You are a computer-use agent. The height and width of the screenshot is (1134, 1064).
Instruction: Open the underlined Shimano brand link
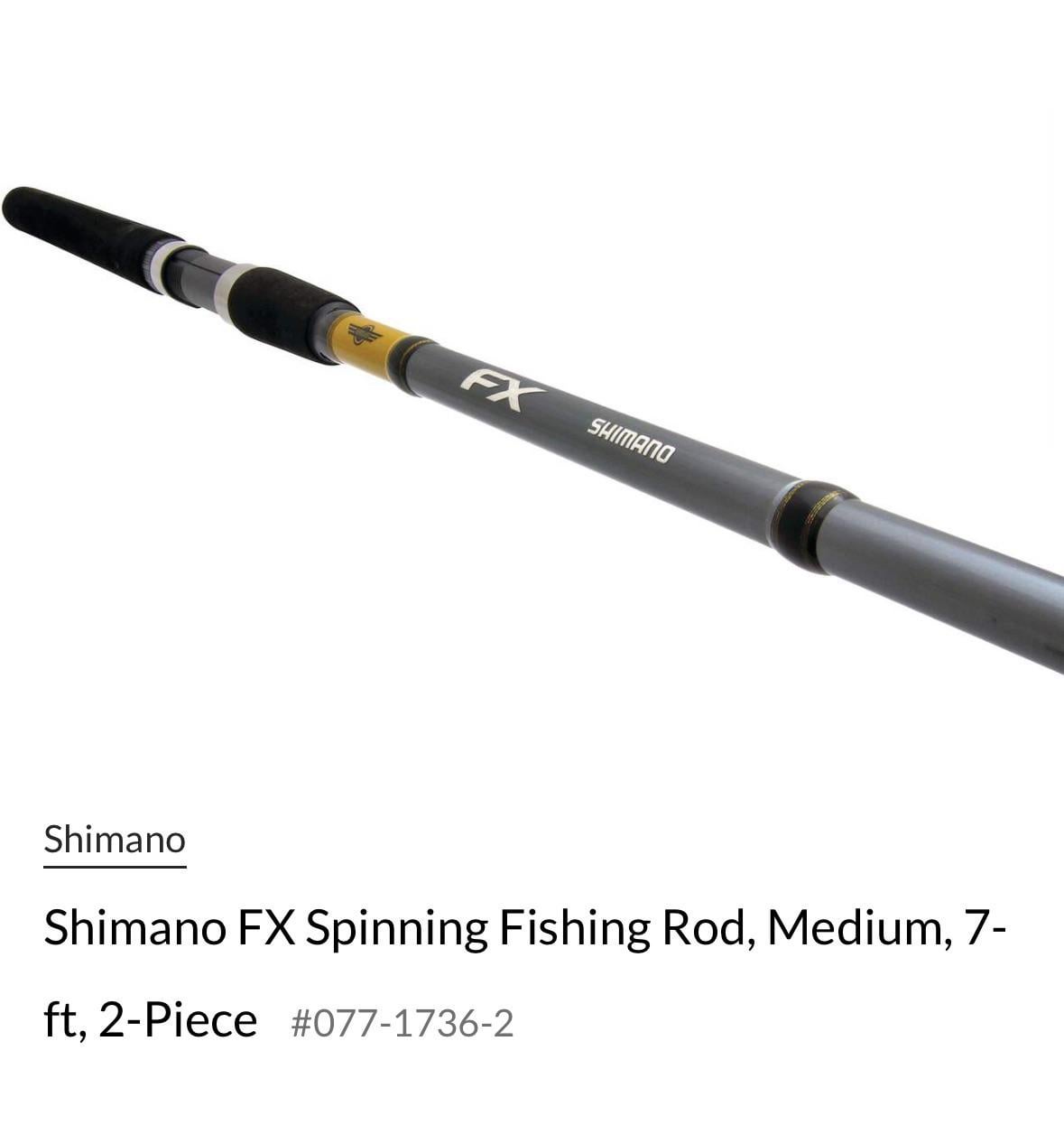click(115, 840)
